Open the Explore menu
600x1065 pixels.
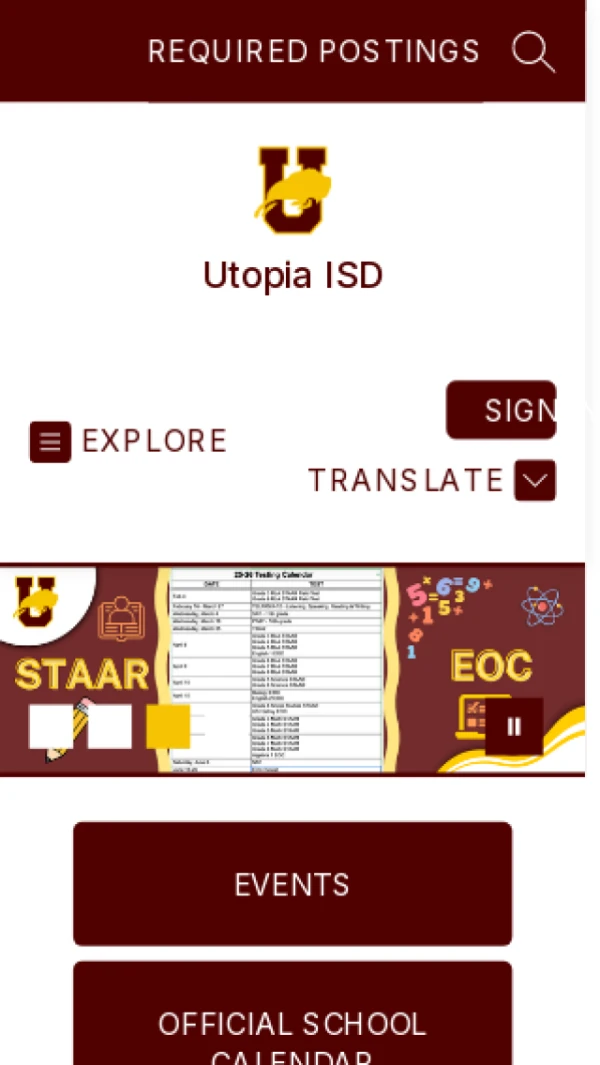129,441
